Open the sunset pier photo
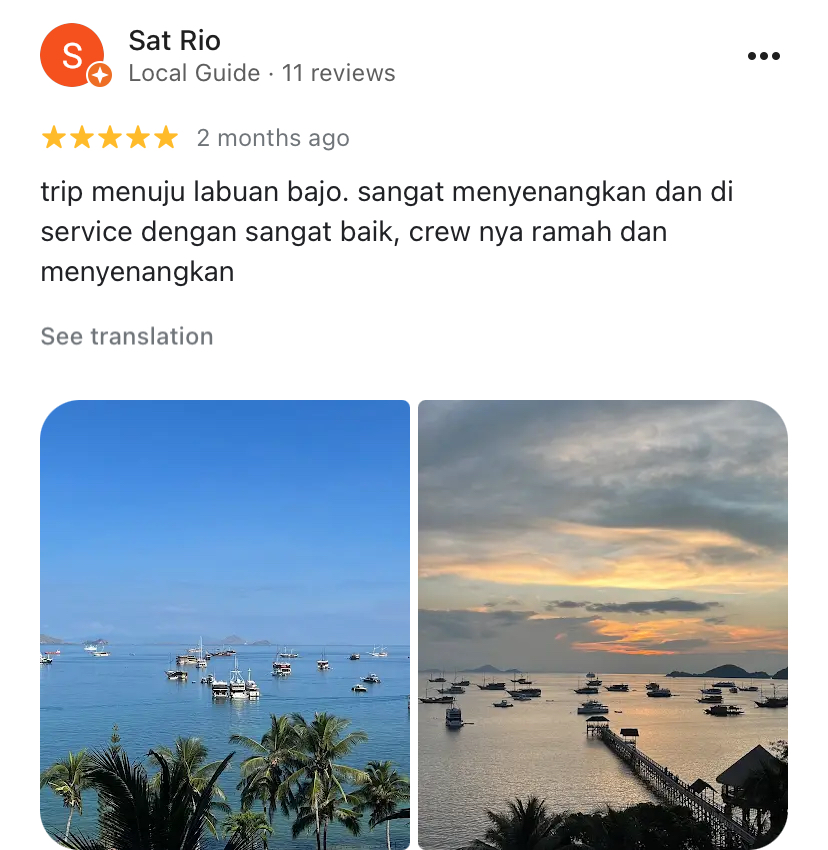 click(x=603, y=624)
